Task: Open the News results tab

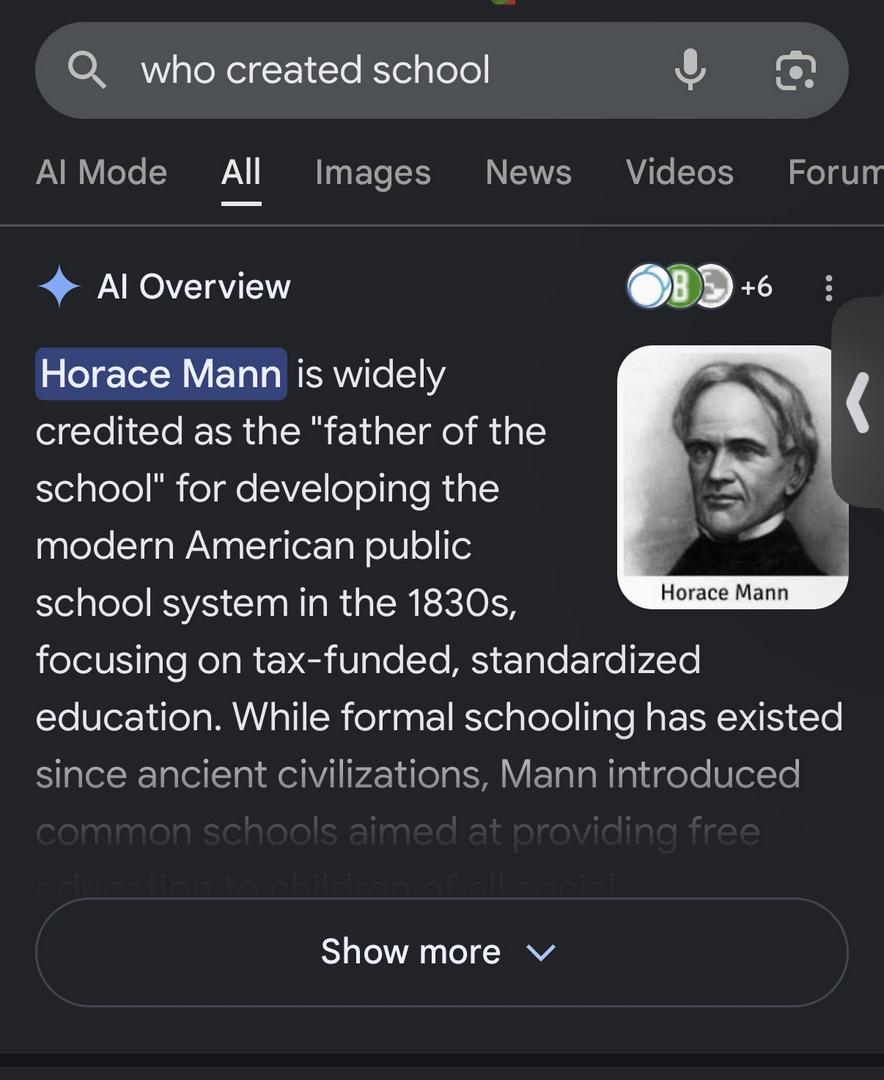Action: tap(528, 173)
